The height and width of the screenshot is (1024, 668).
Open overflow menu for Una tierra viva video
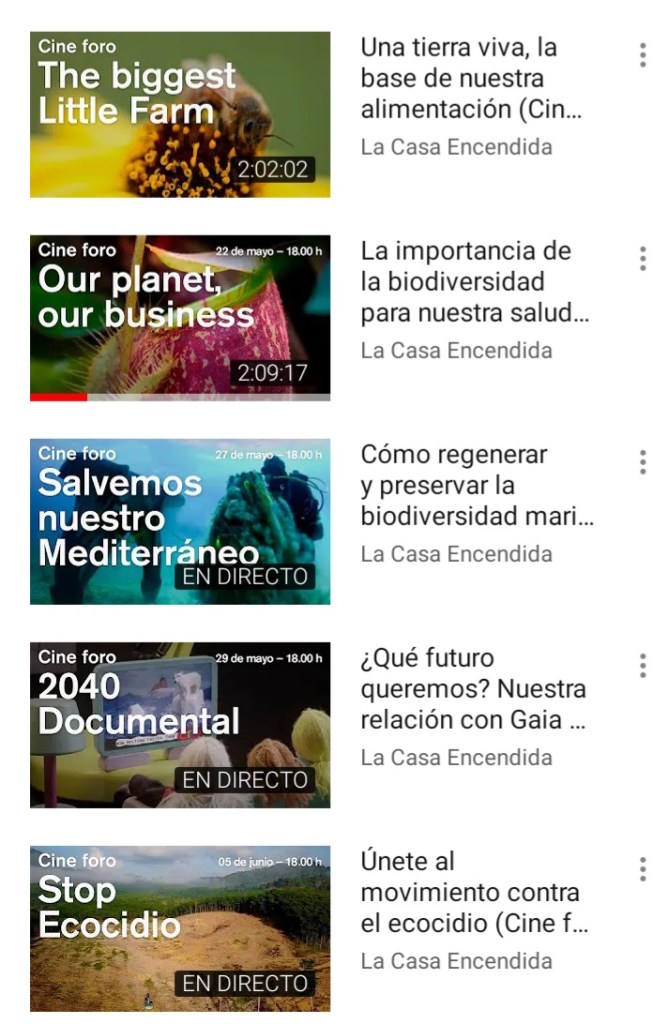[642, 55]
